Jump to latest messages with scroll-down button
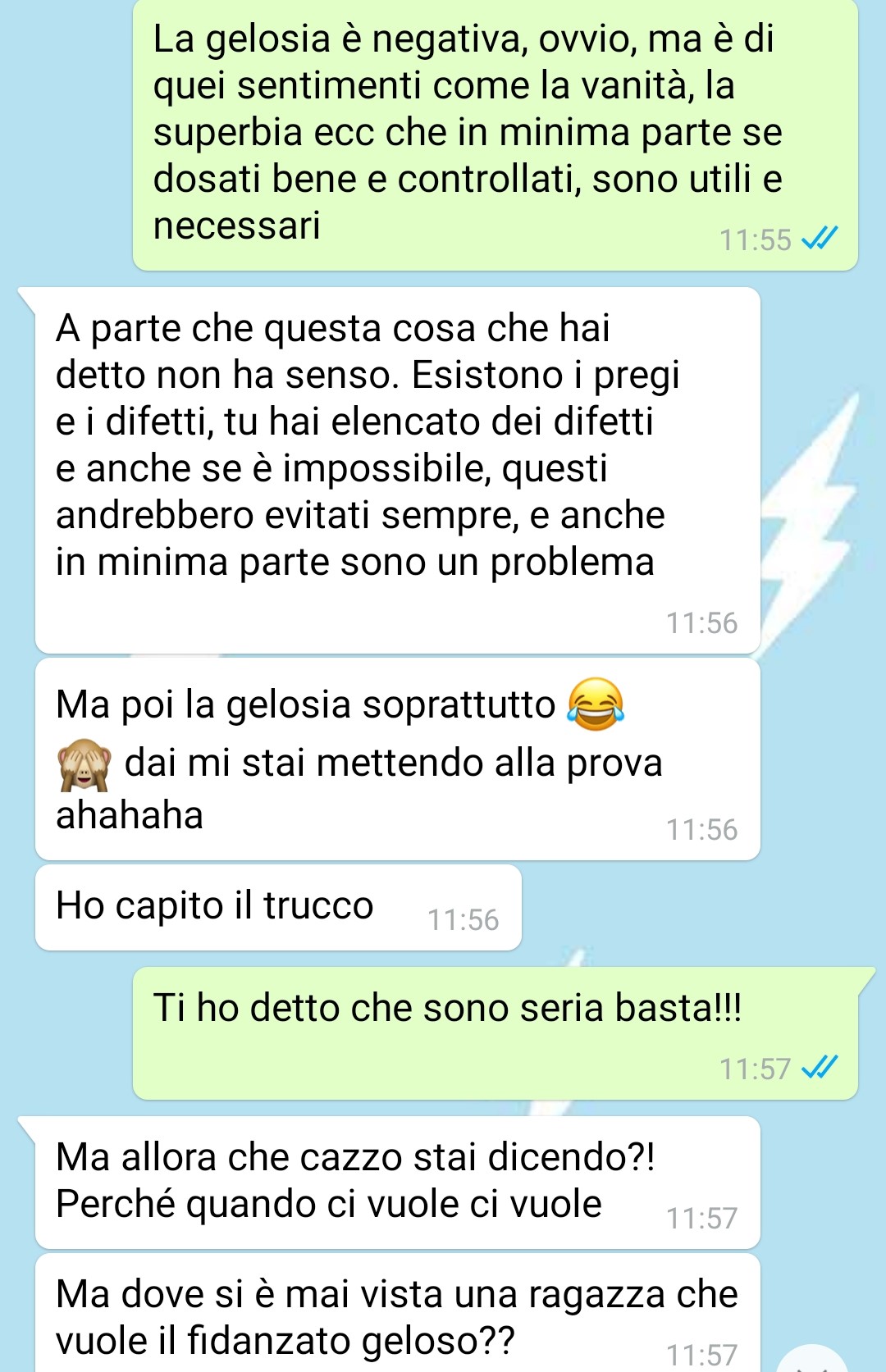 pyautogui.click(x=814, y=1360)
